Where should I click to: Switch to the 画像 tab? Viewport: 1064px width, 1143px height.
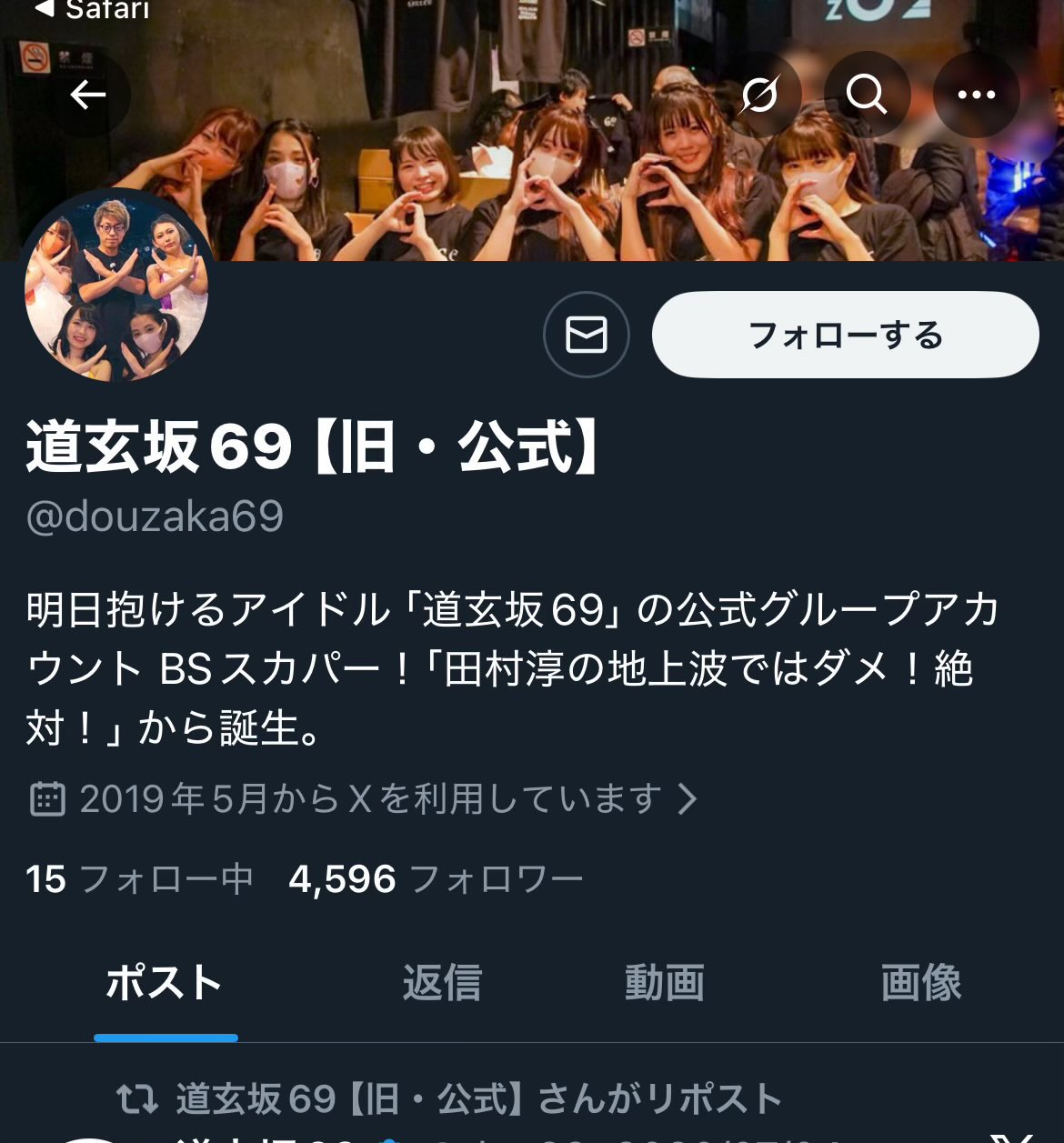pos(920,983)
